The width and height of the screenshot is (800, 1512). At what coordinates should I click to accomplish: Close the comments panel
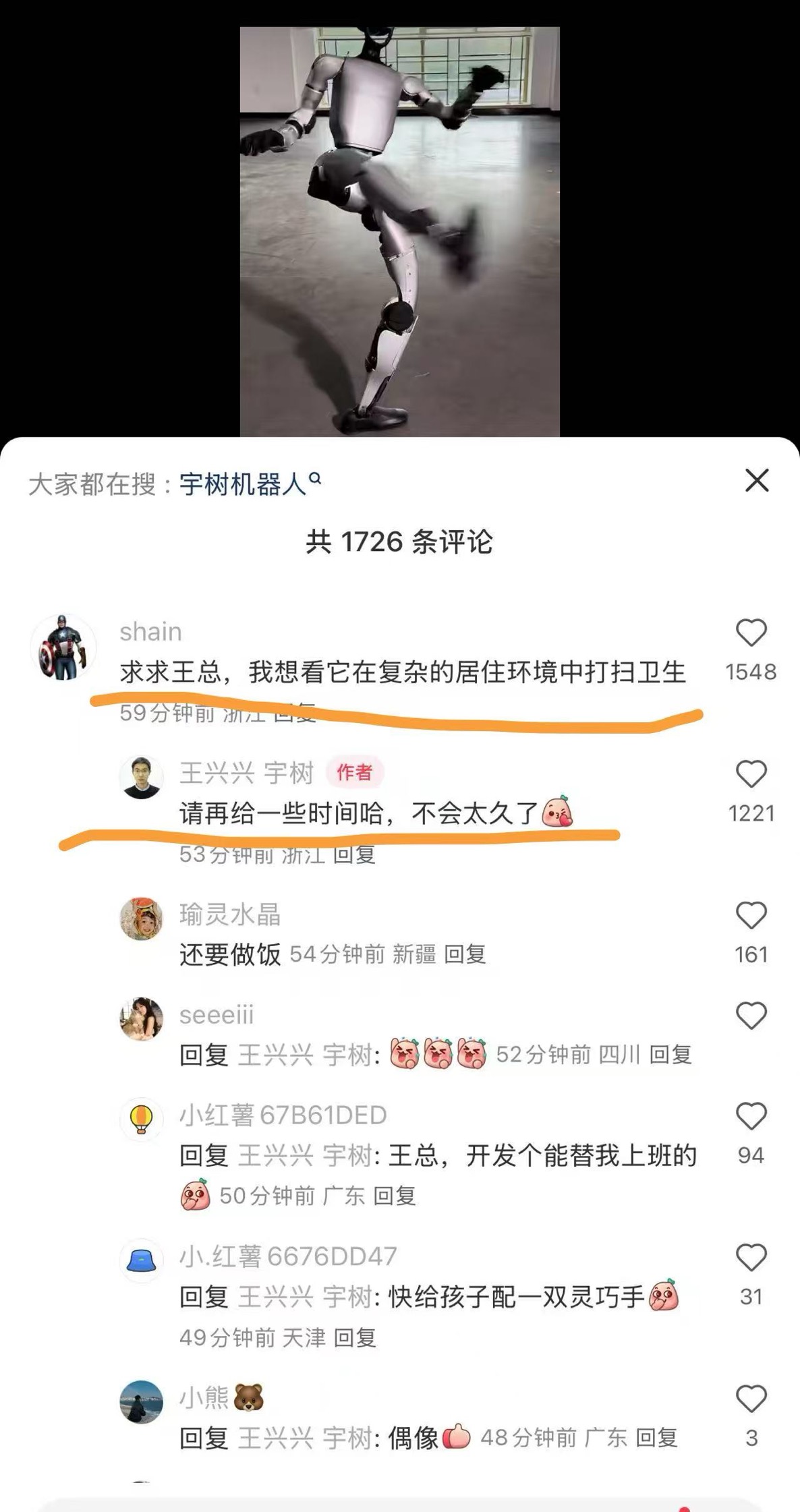pyautogui.click(x=756, y=481)
